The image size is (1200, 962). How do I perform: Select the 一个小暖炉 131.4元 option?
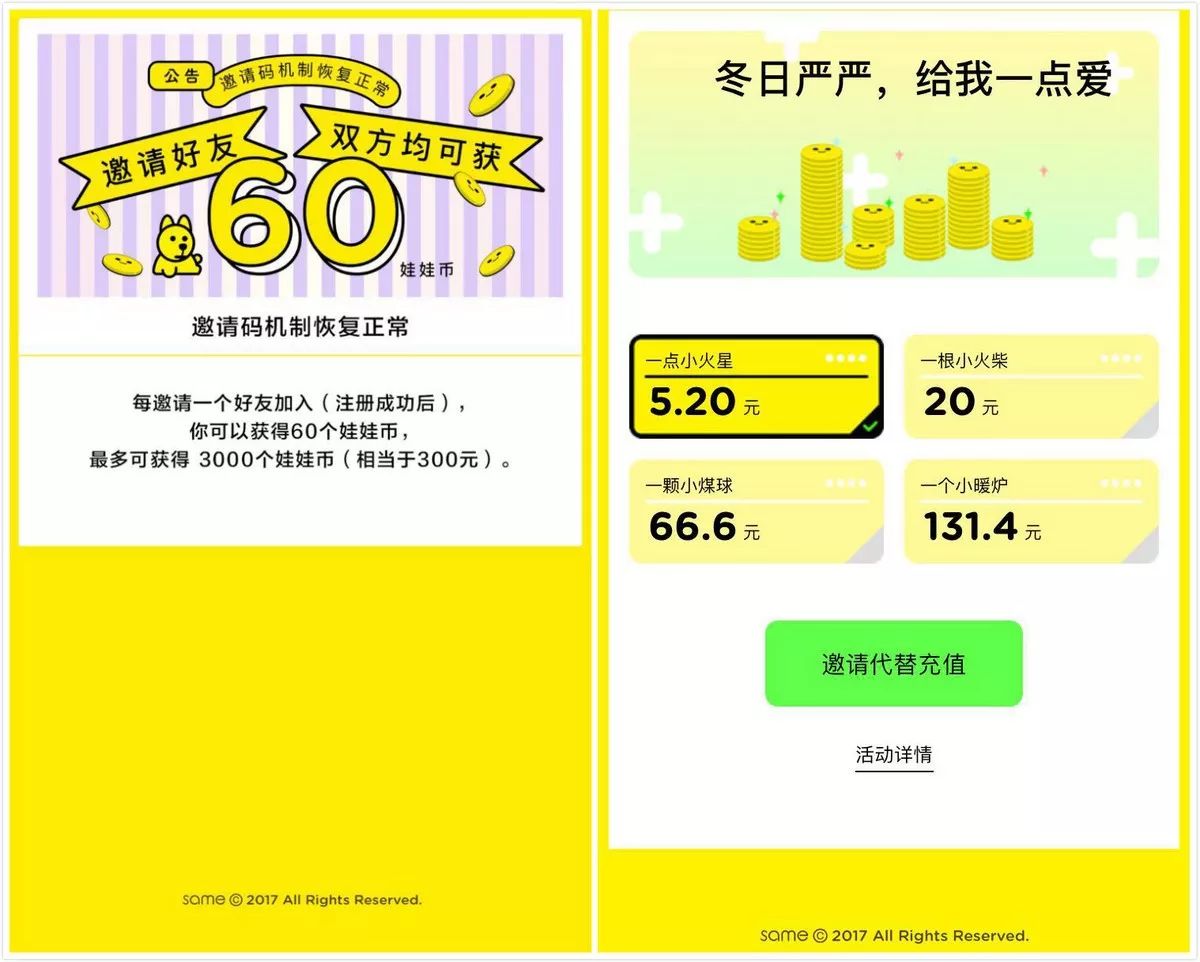[x=1031, y=511]
